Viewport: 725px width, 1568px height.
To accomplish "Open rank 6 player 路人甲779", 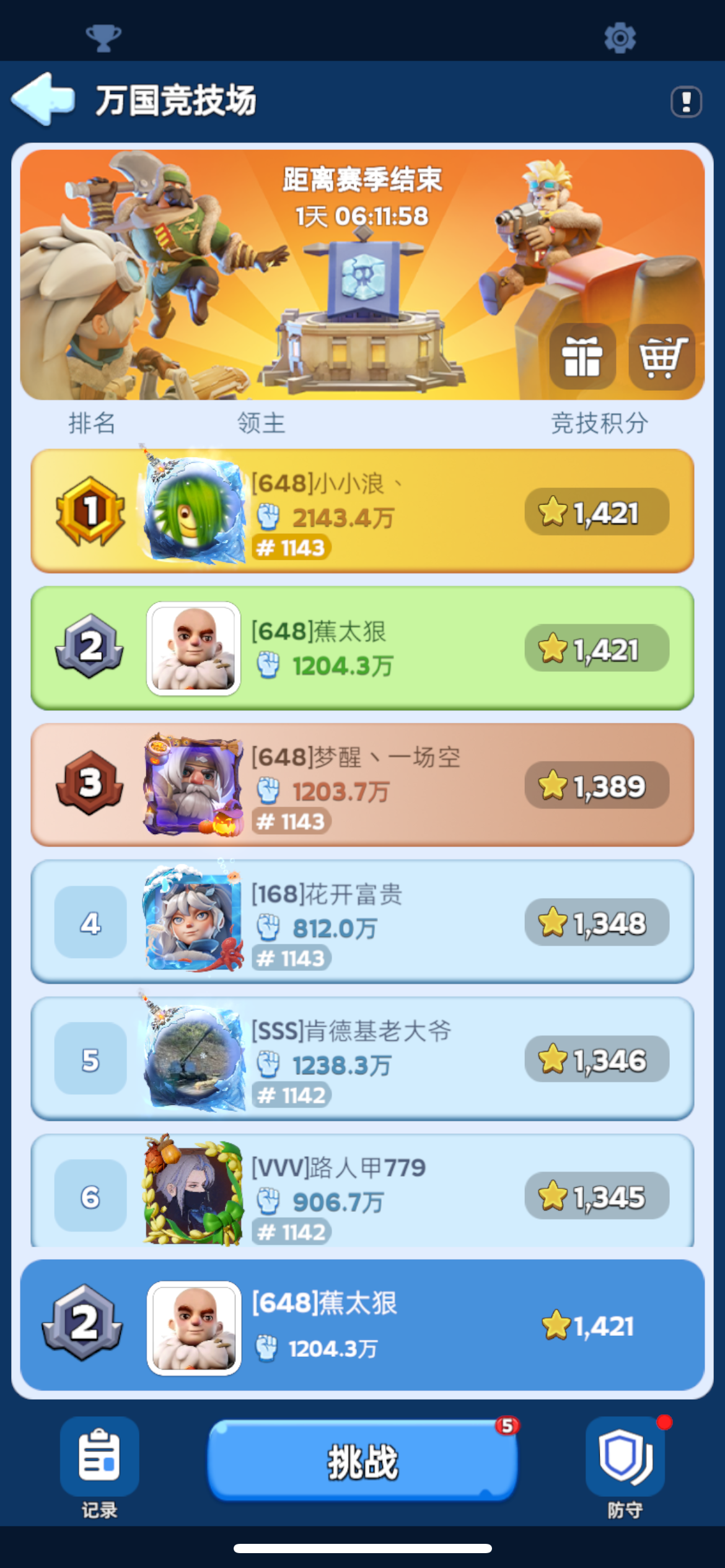I will tap(362, 1192).
